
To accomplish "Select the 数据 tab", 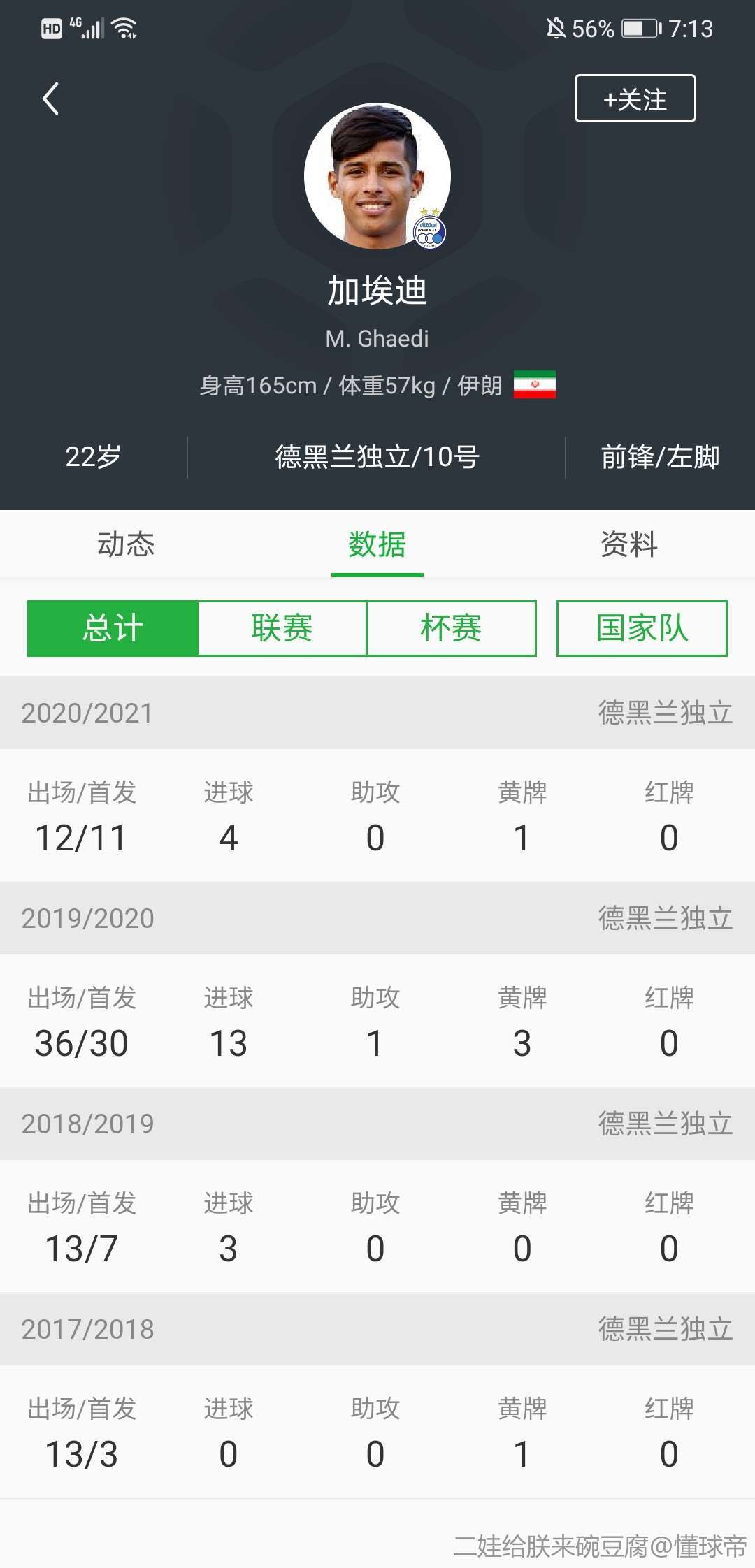I will (377, 544).
